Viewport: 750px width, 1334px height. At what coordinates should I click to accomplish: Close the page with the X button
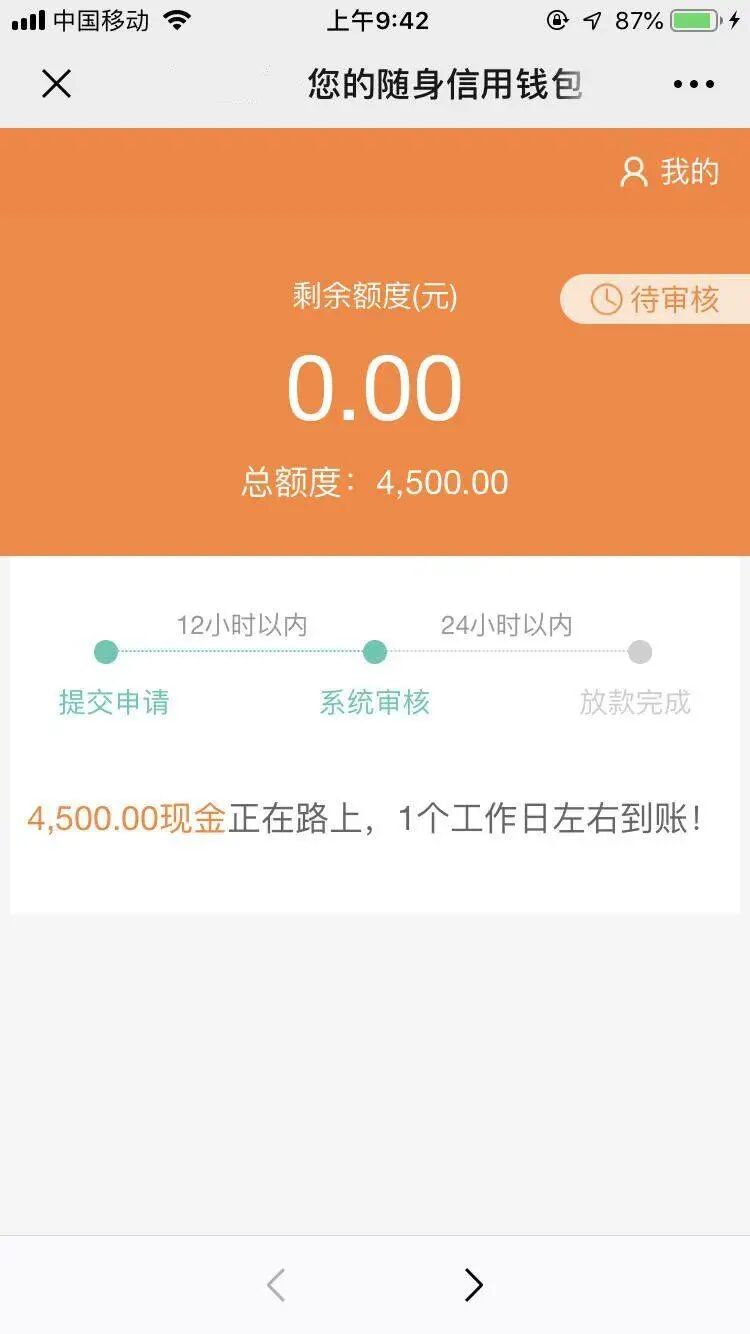pyautogui.click(x=57, y=84)
